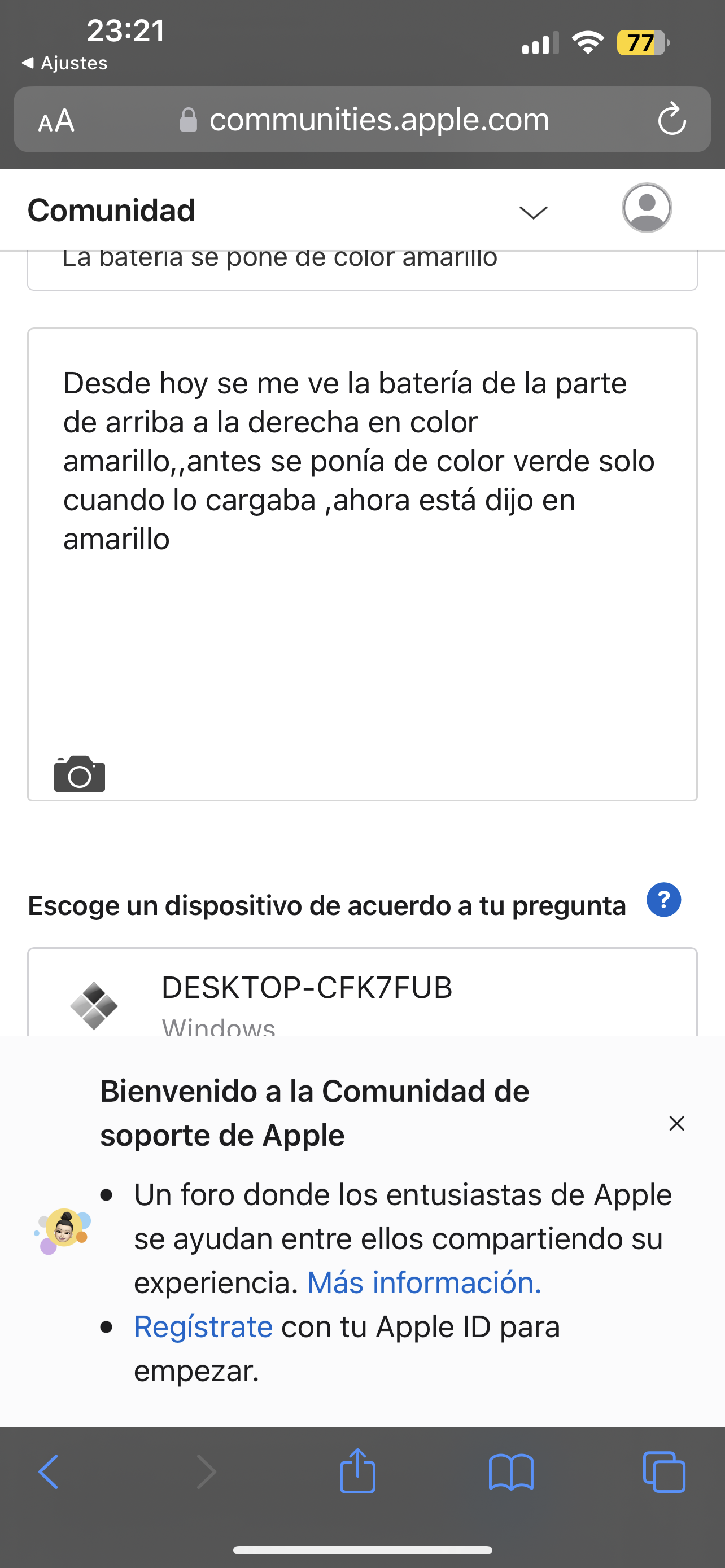Go back in Safari
The height and width of the screenshot is (1568, 725).
point(49,1472)
